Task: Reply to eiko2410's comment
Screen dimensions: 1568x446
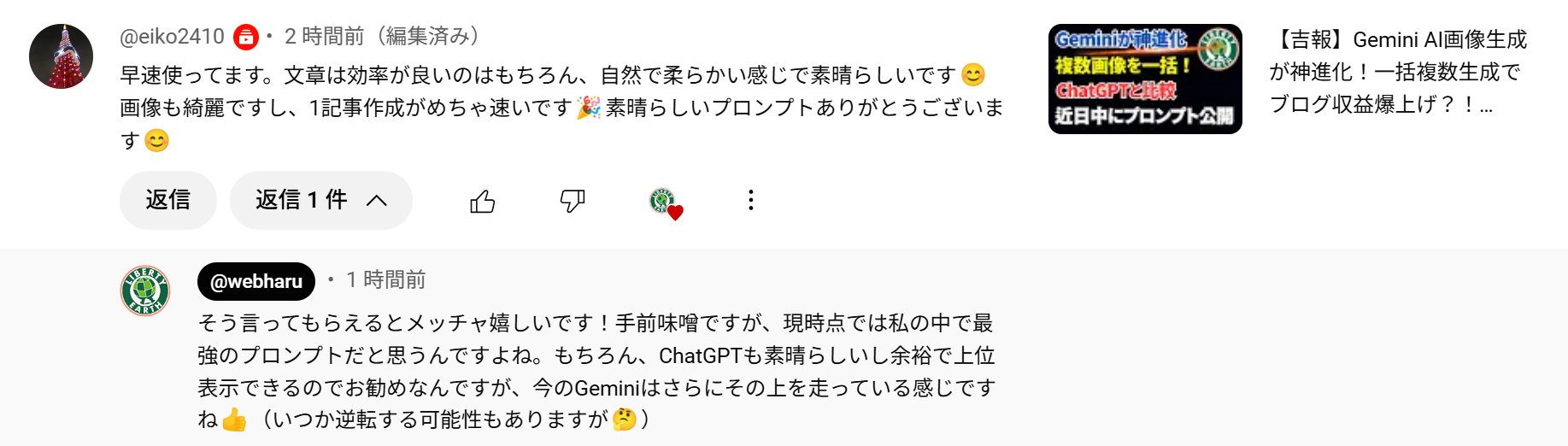Action: click(167, 200)
